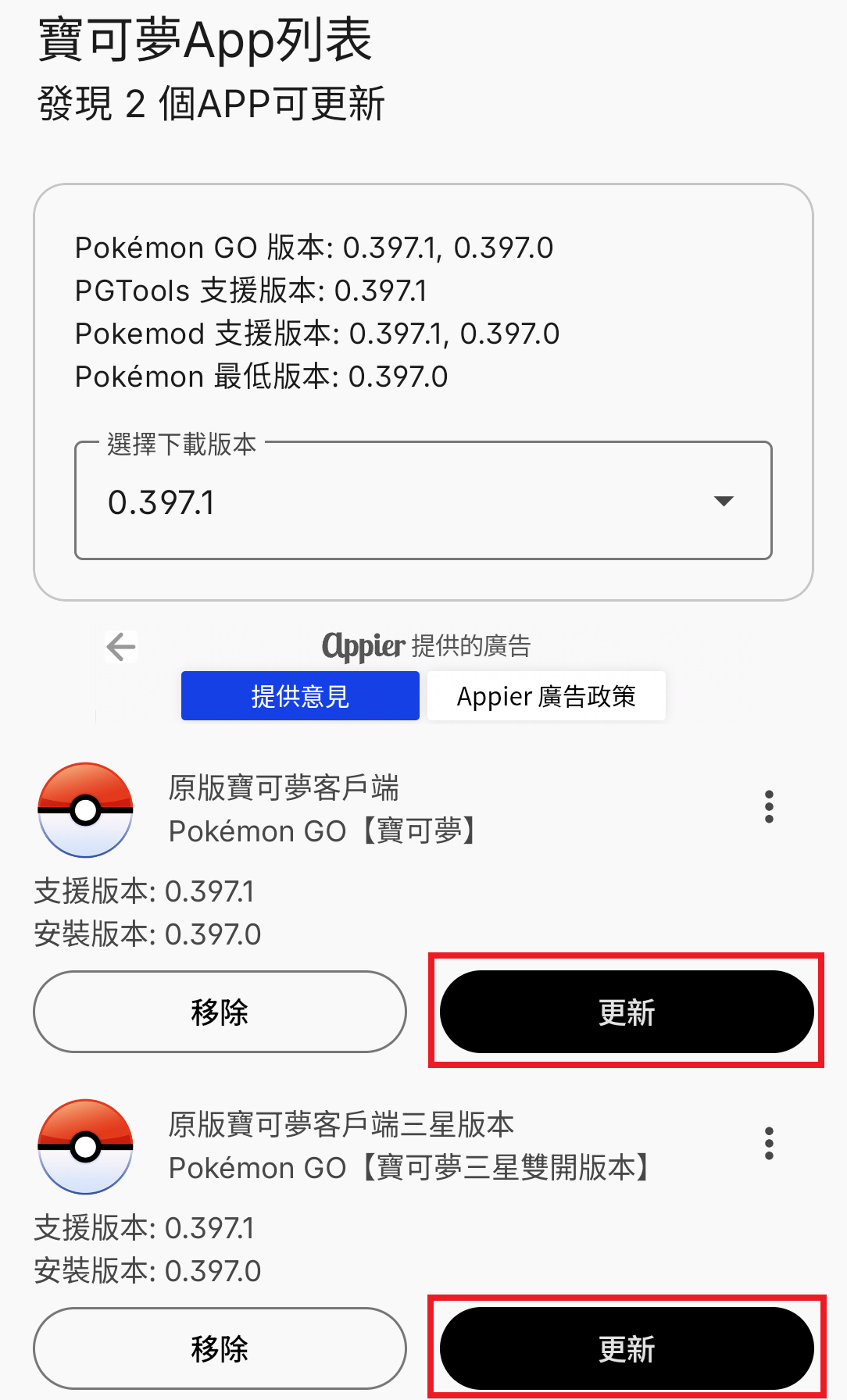Click the back arrow above the Appier ad
The width and height of the screenshot is (847, 1400).
click(120, 647)
